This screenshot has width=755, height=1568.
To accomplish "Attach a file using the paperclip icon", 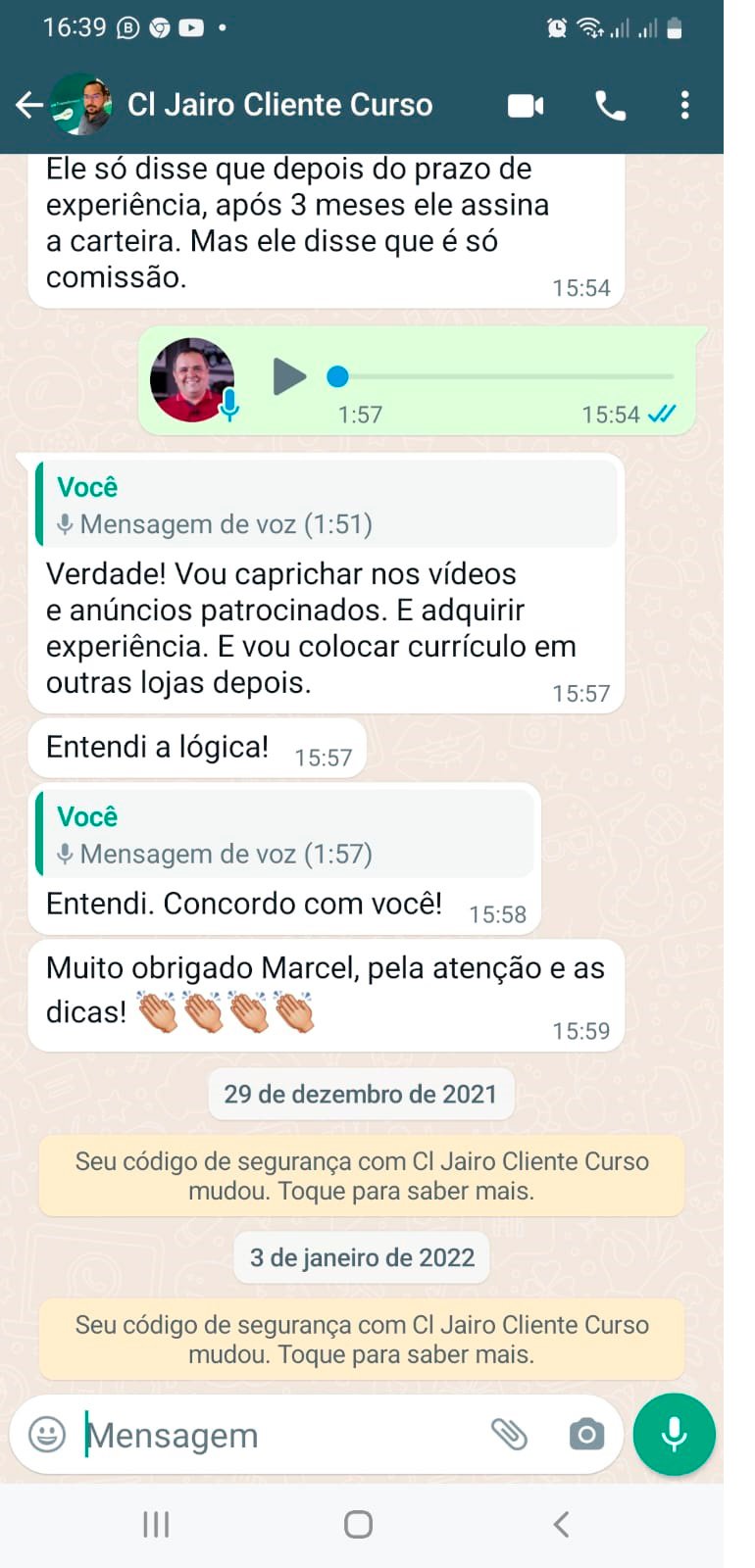I will click(511, 1434).
